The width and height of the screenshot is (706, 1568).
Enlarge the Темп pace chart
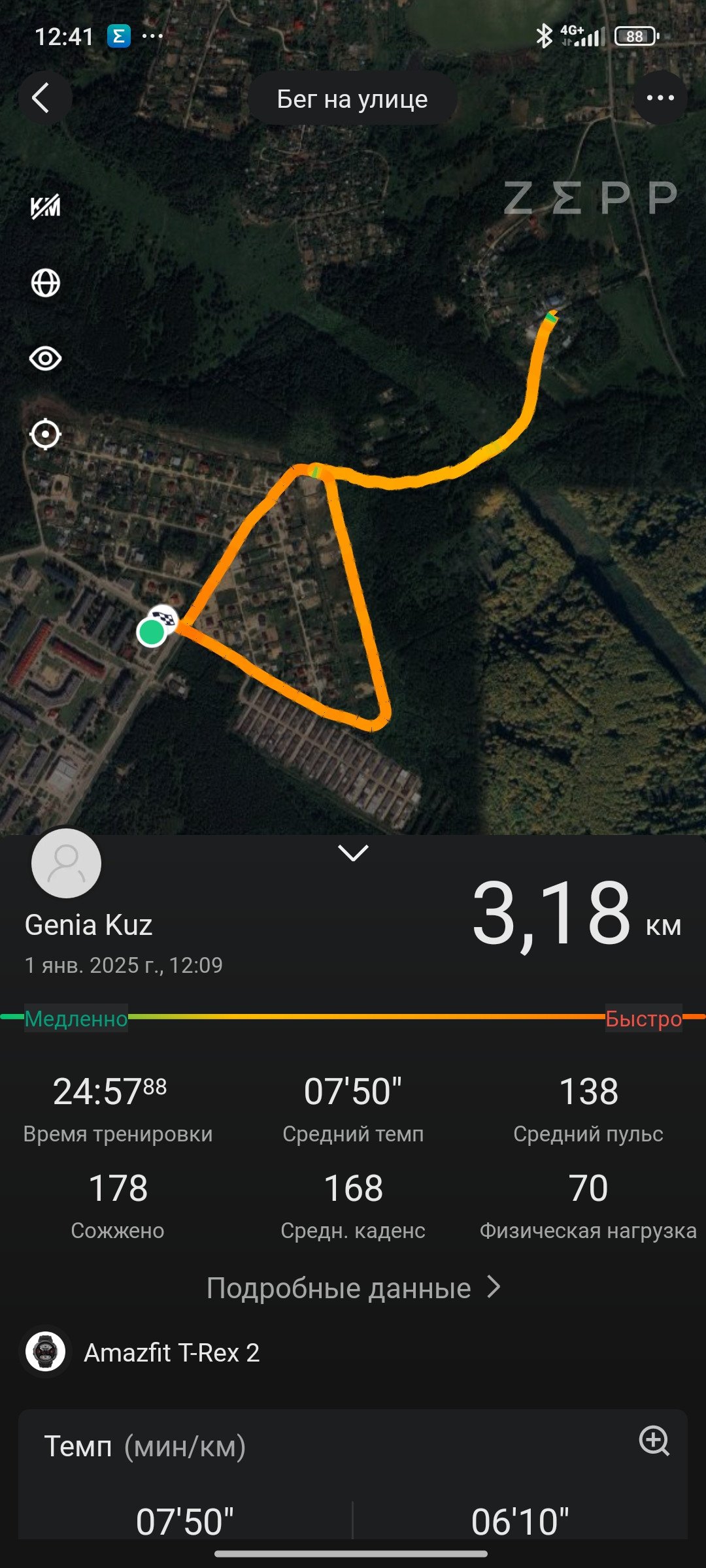click(654, 1441)
